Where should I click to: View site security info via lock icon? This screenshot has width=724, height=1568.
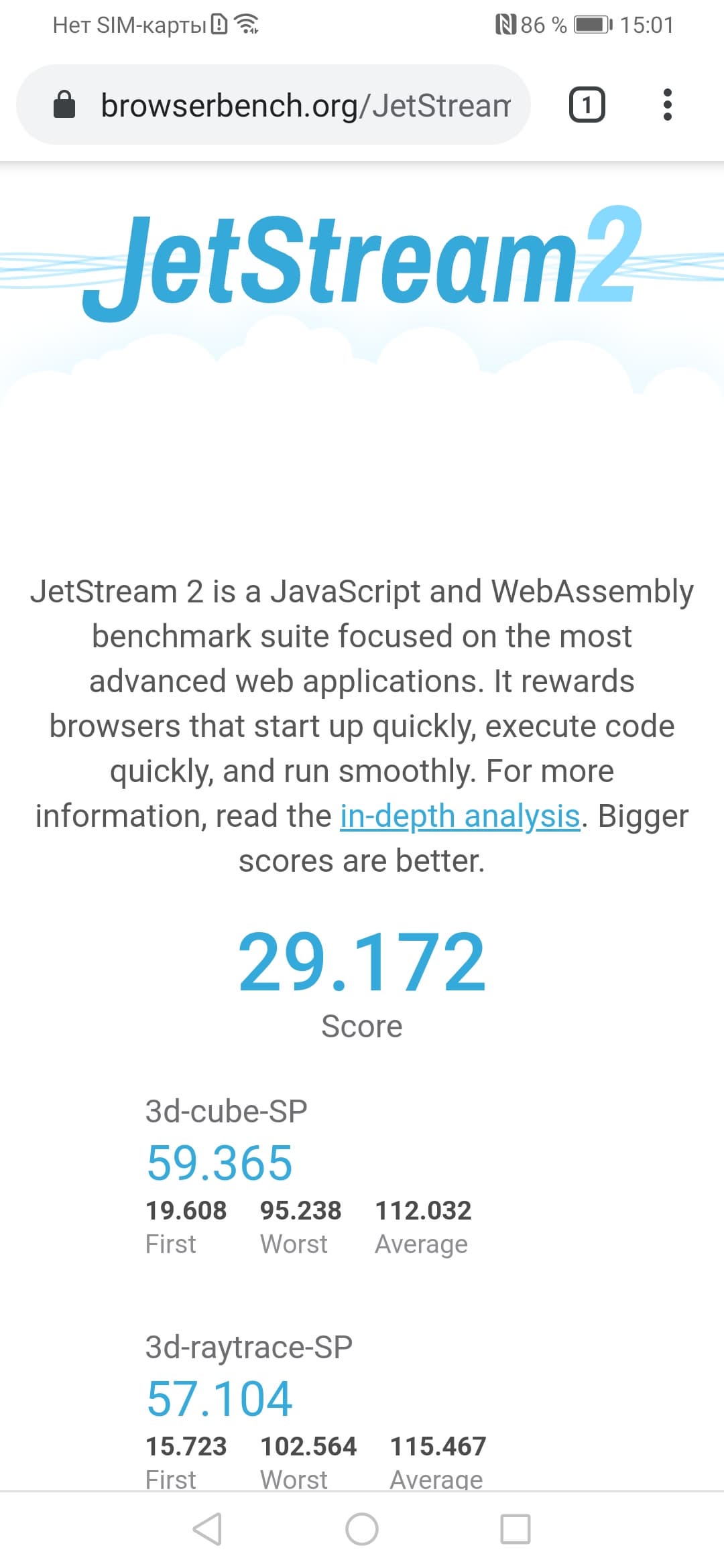[x=64, y=105]
